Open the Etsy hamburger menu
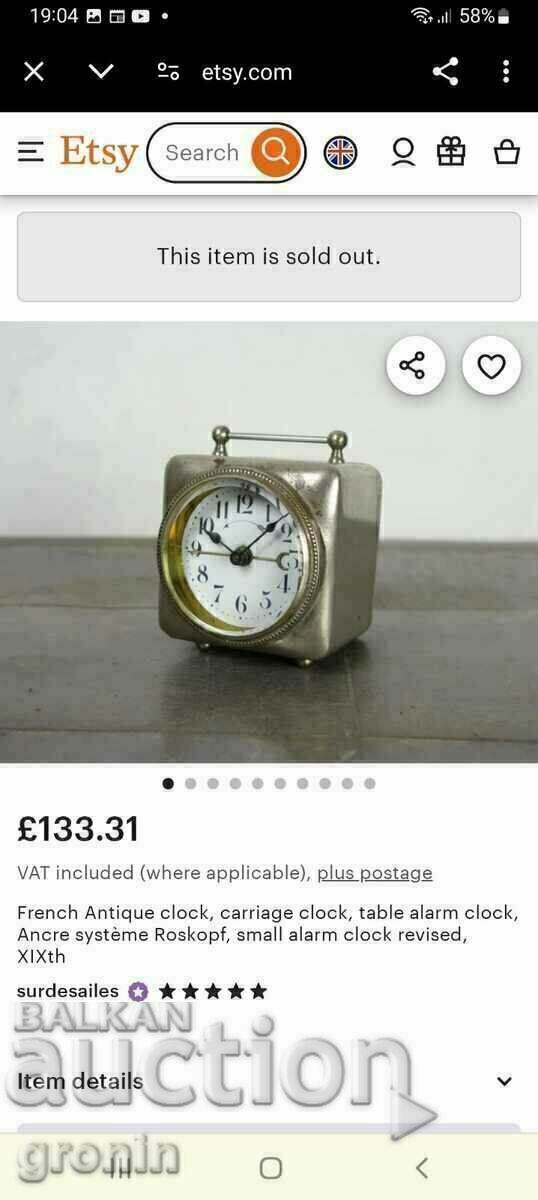The width and height of the screenshot is (538, 1200). tap(31, 152)
